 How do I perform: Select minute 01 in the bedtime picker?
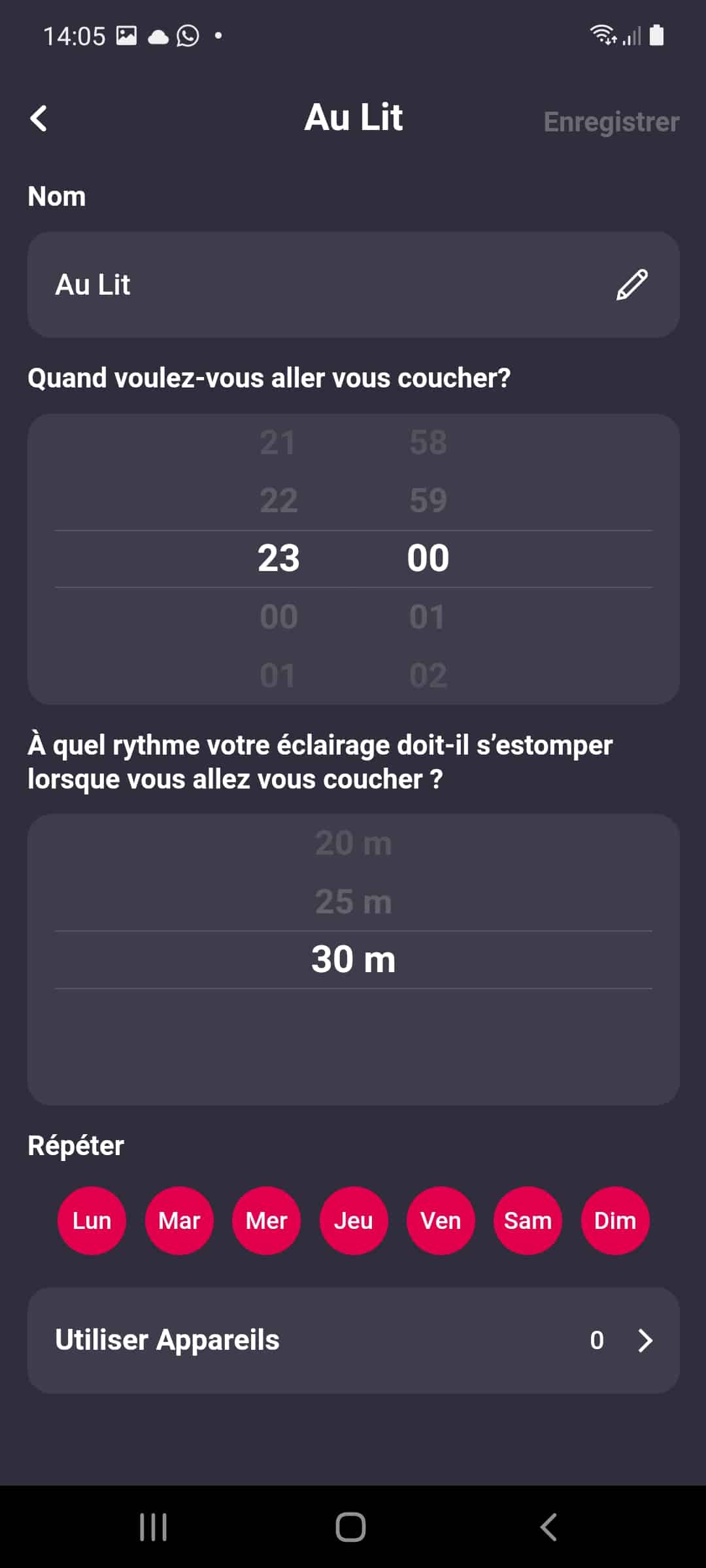(428, 617)
